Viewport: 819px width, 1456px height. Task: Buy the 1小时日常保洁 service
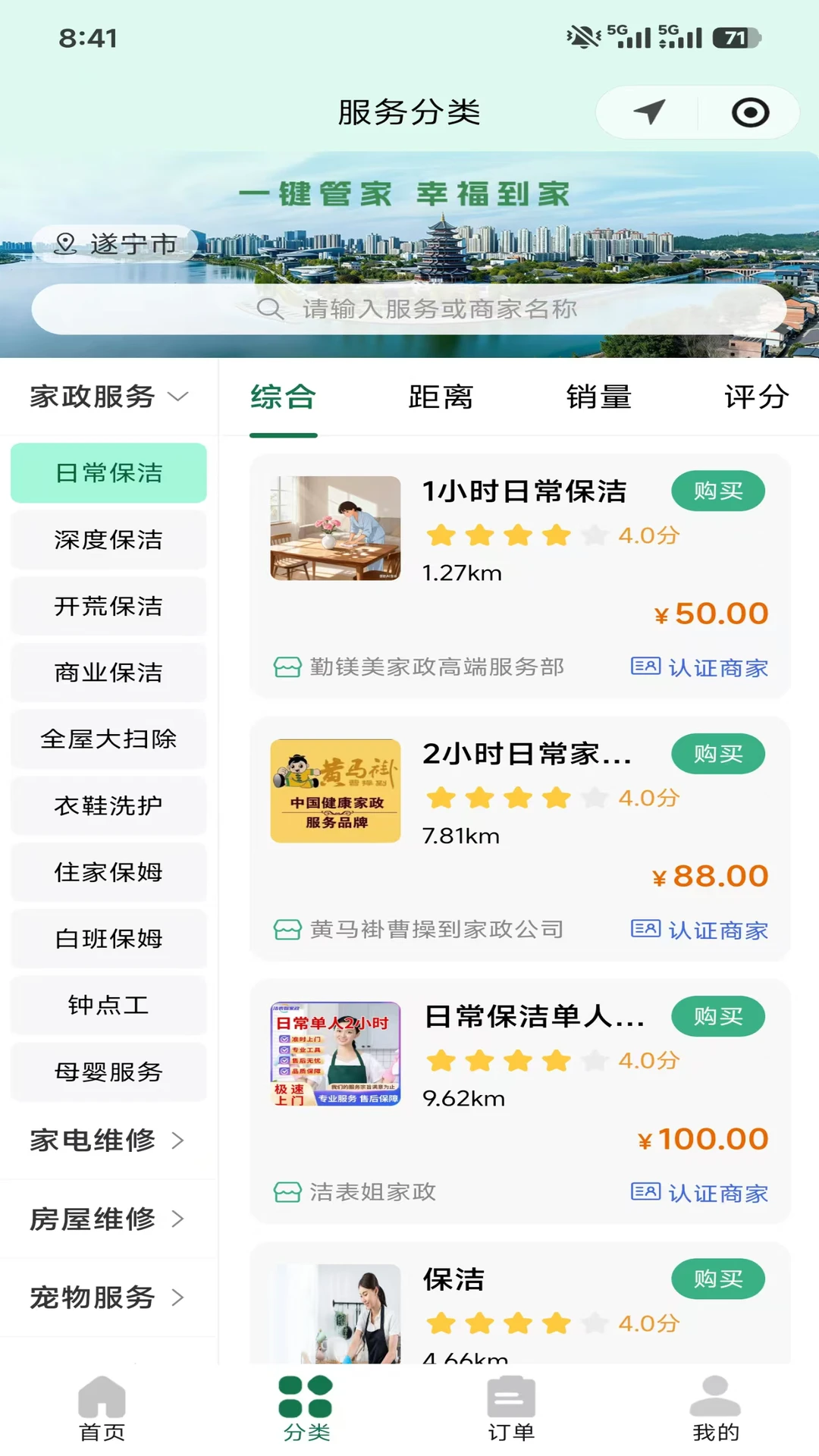[717, 491]
